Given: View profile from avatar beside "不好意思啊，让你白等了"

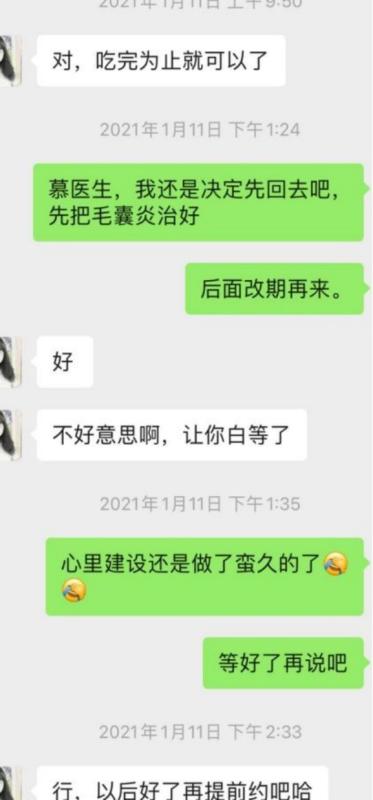Looking at the screenshot, I should pyautogui.click(x=10, y=435).
